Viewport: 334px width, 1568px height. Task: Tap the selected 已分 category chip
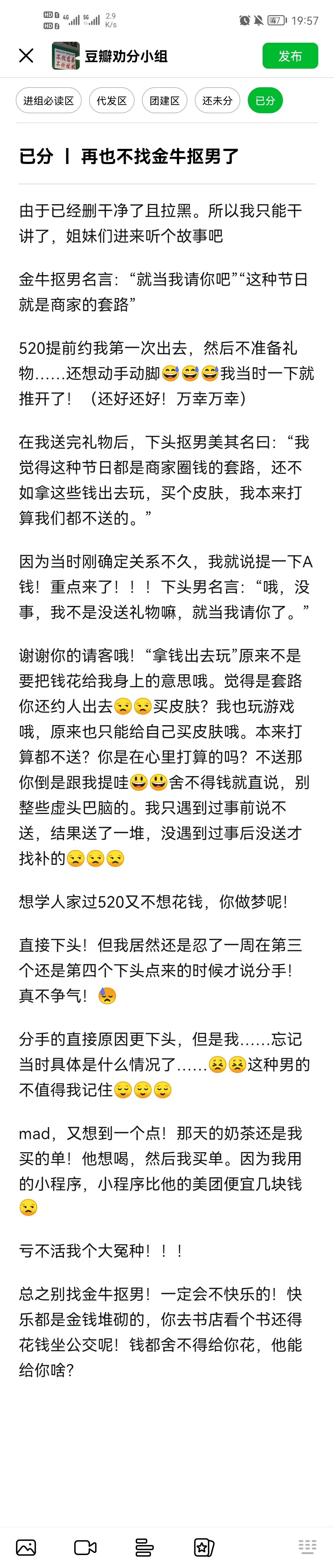click(x=265, y=101)
